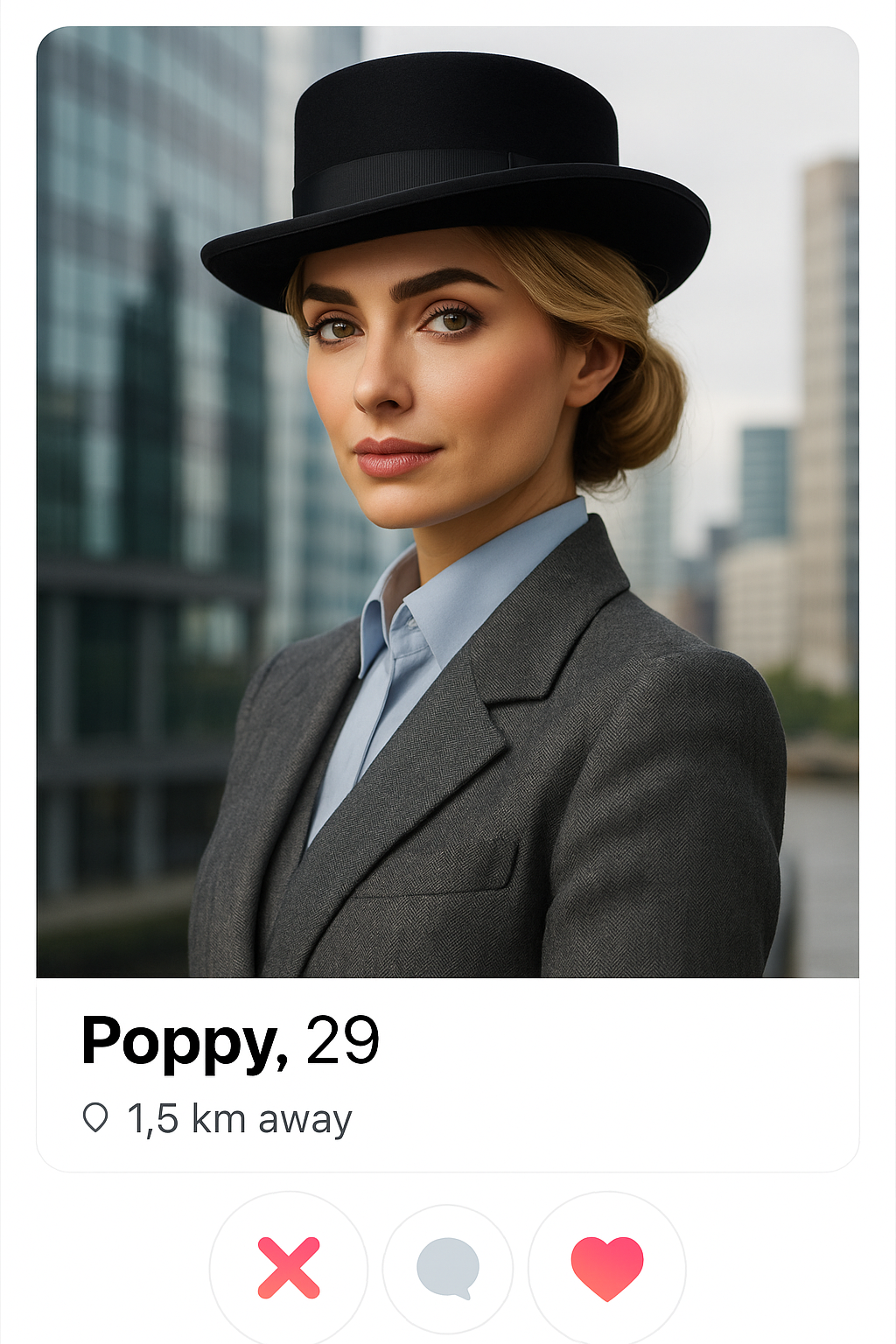
Task: Send Poppy a message via chat bubble
Action: [448, 1268]
